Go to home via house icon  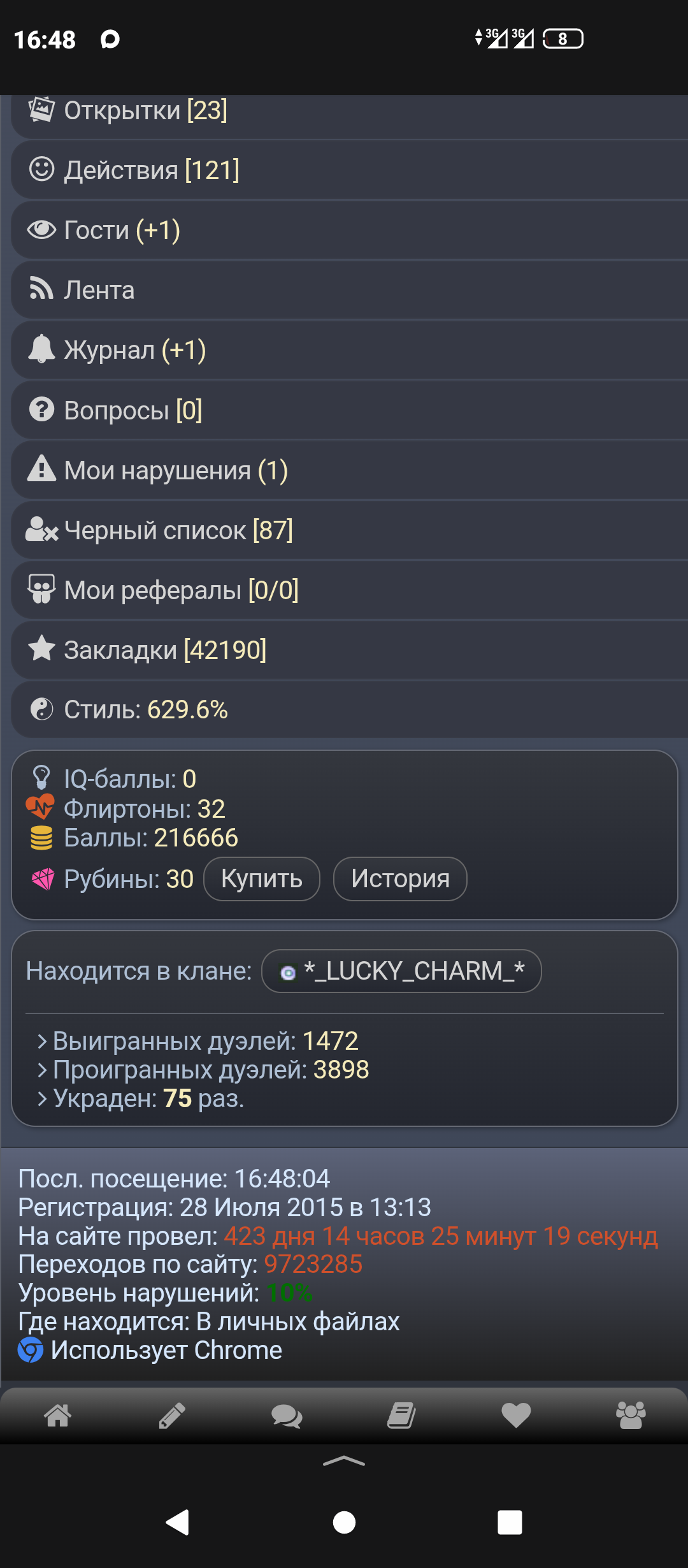(x=57, y=1415)
